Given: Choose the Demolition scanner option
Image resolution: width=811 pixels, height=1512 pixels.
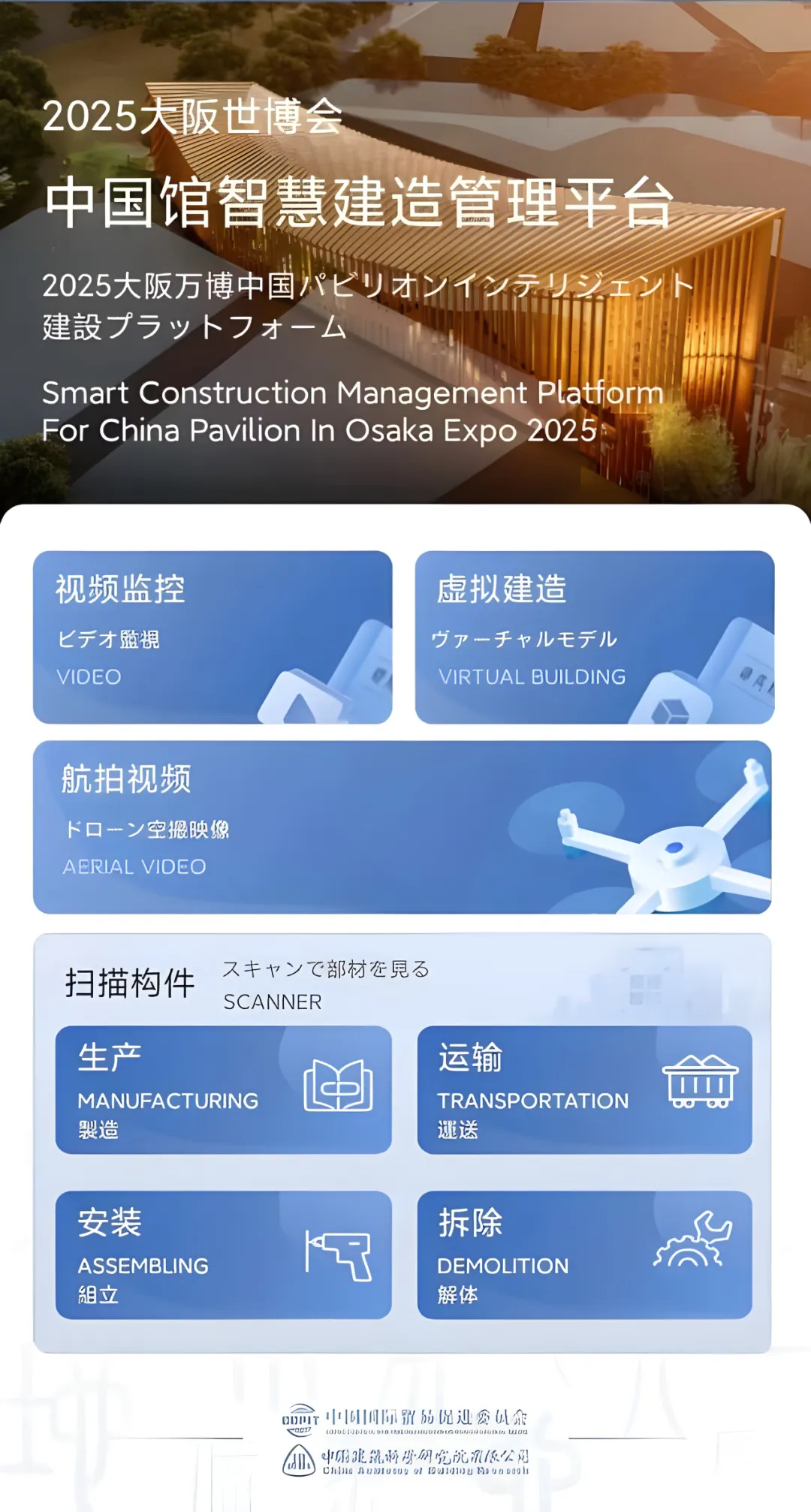Looking at the screenshot, I should click(x=584, y=1254).
